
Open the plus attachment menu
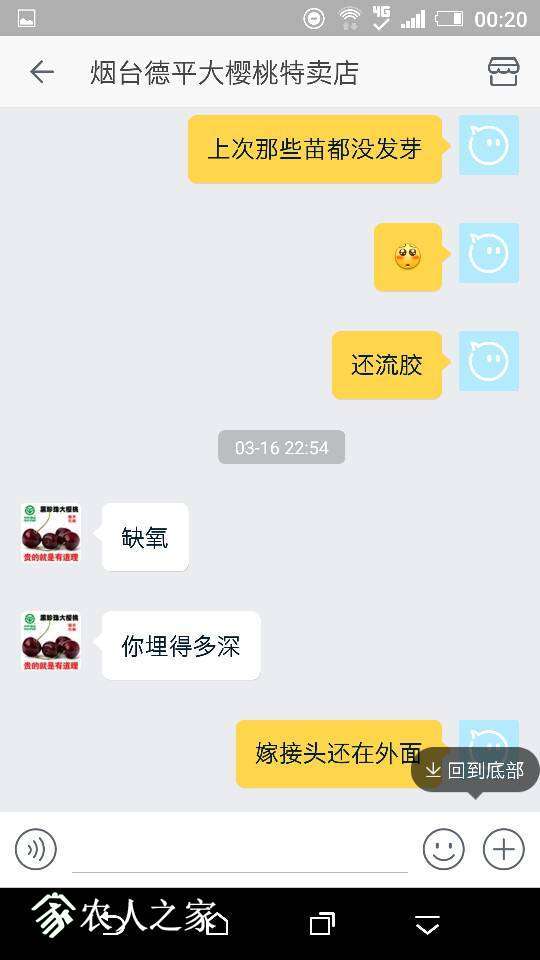pyautogui.click(x=504, y=849)
